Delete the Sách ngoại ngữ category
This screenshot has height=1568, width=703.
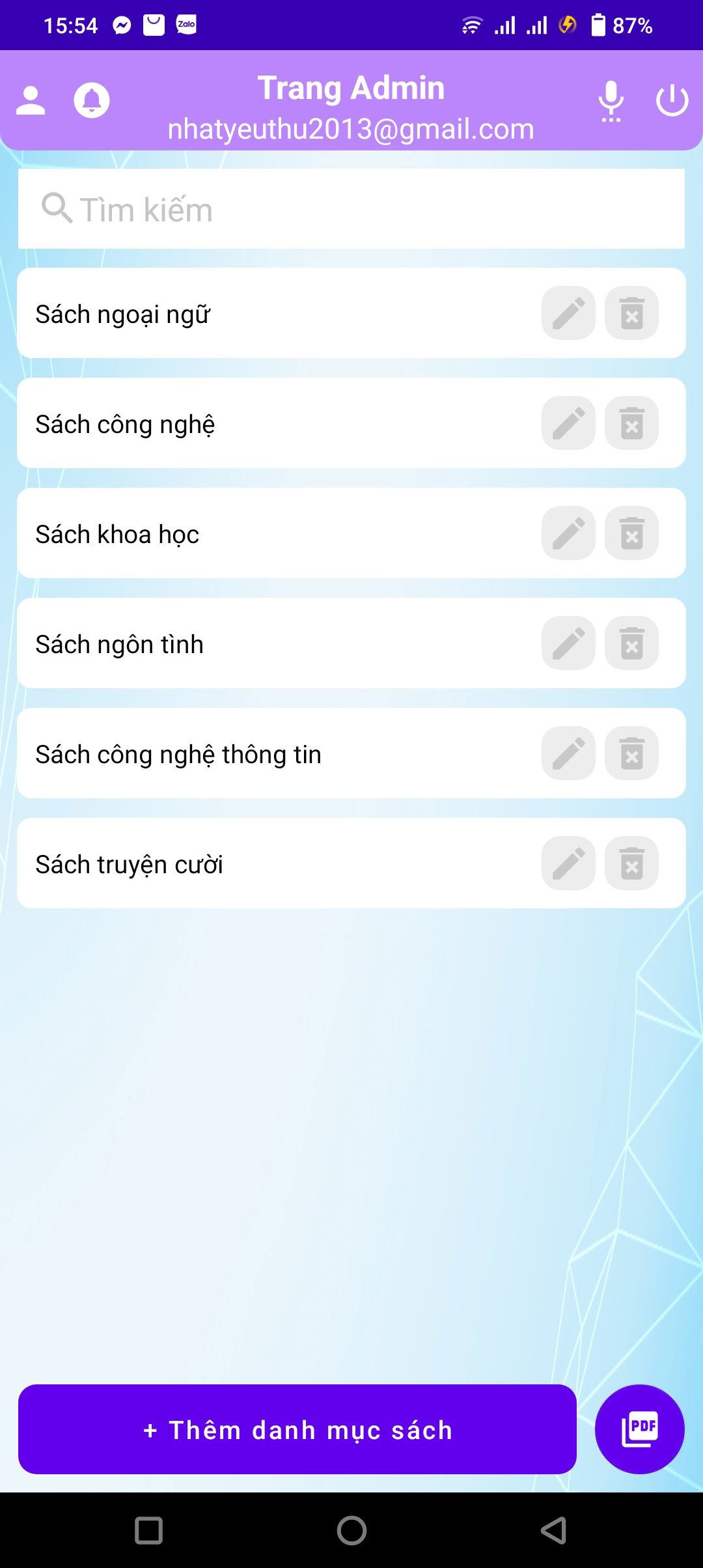[631, 313]
